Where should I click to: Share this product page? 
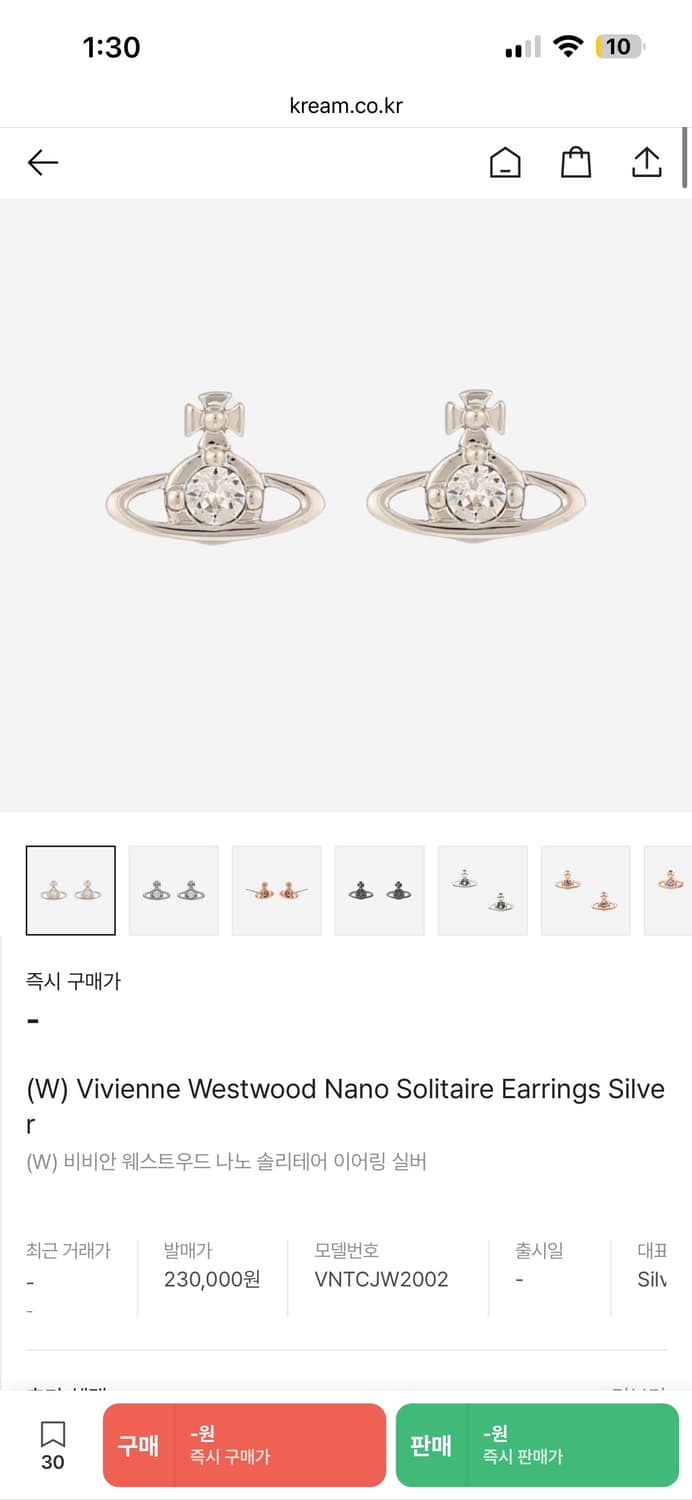(x=647, y=162)
